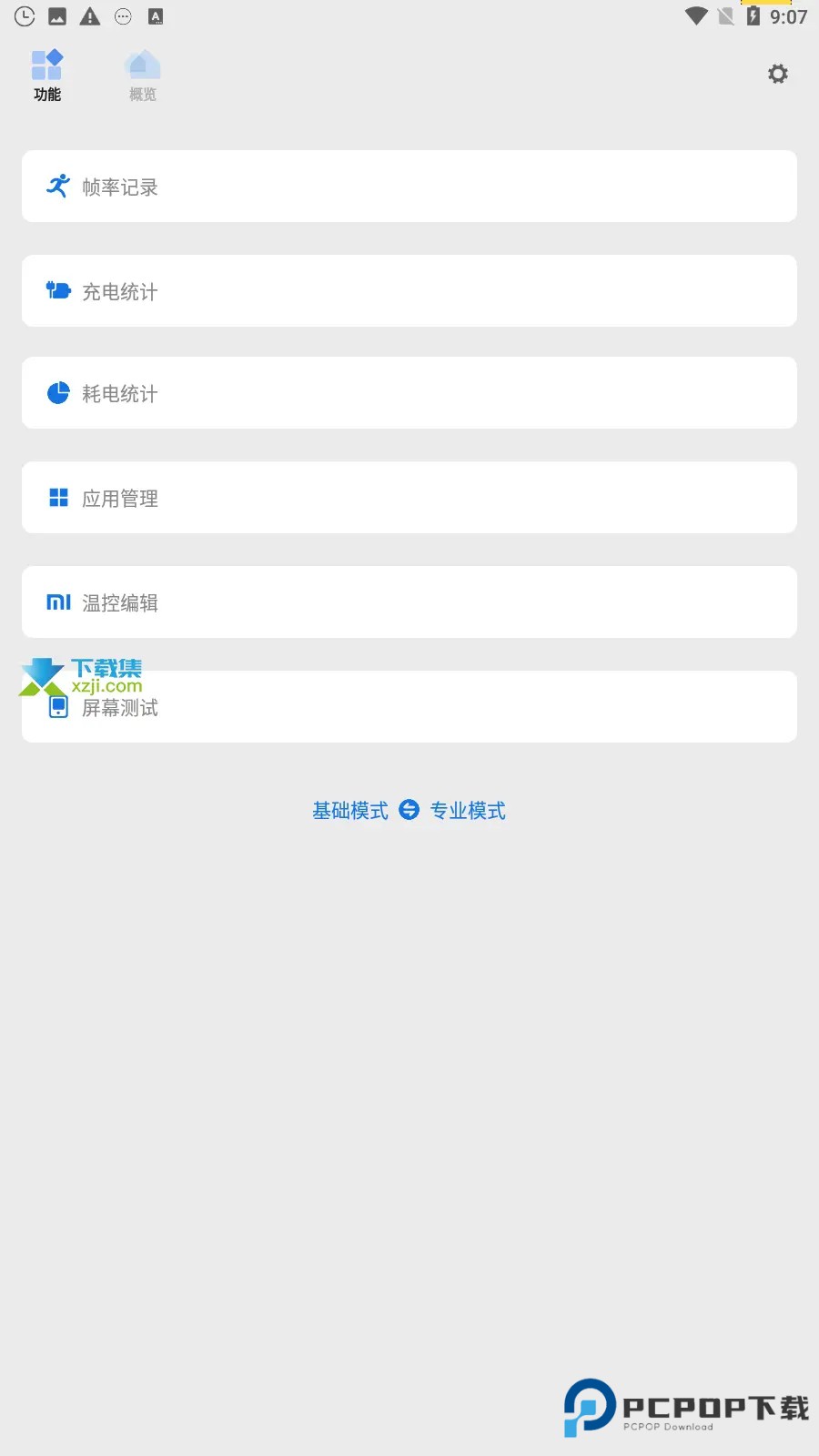
Task: Select the MI logo beside 温控编辑
Action: (57, 602)
